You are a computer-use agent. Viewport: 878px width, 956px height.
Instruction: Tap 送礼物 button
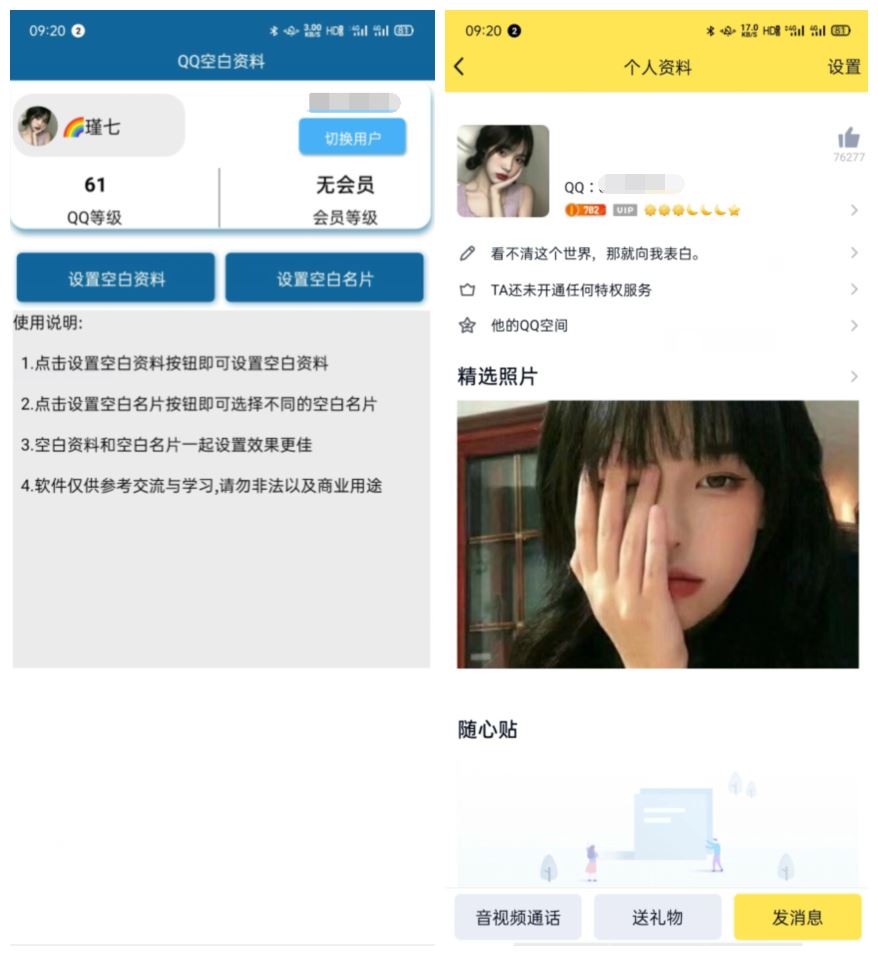[x=657, y=917]
